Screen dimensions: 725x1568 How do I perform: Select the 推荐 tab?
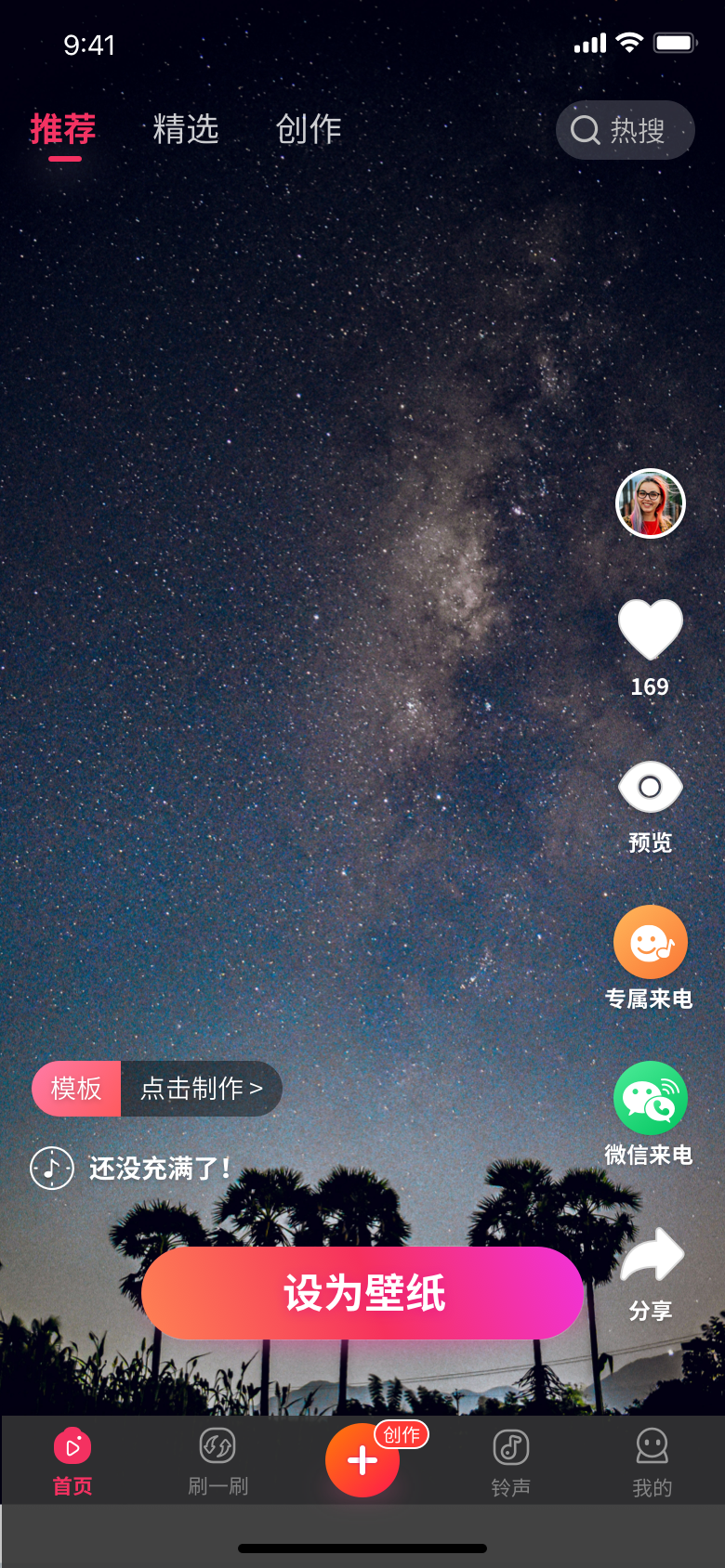[63, 129]
